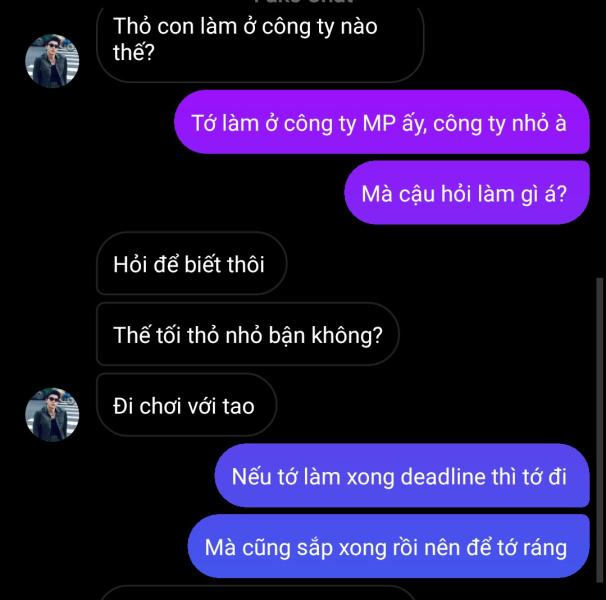
Task: Open sender's avatar beside "Thỏ con làm ở công ty nào thế?"
Action: pos(52,61)
